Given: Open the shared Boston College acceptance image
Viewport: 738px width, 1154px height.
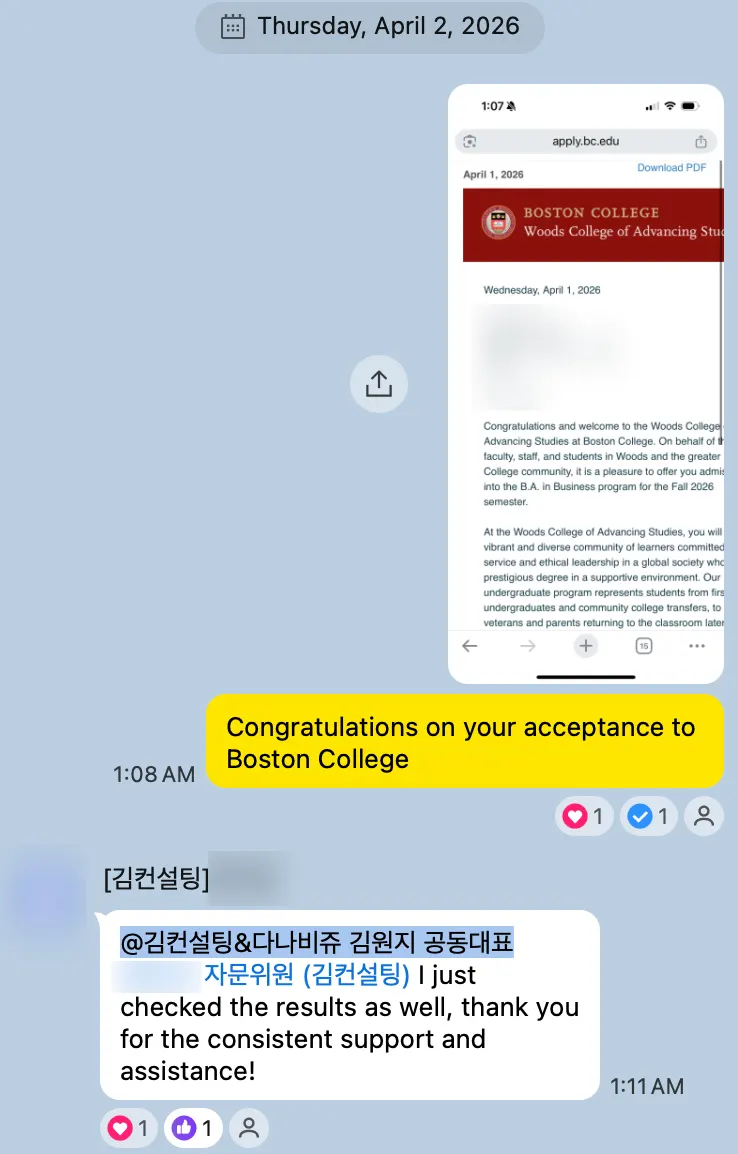Looking at the screenshot, I should click(585, 384).
